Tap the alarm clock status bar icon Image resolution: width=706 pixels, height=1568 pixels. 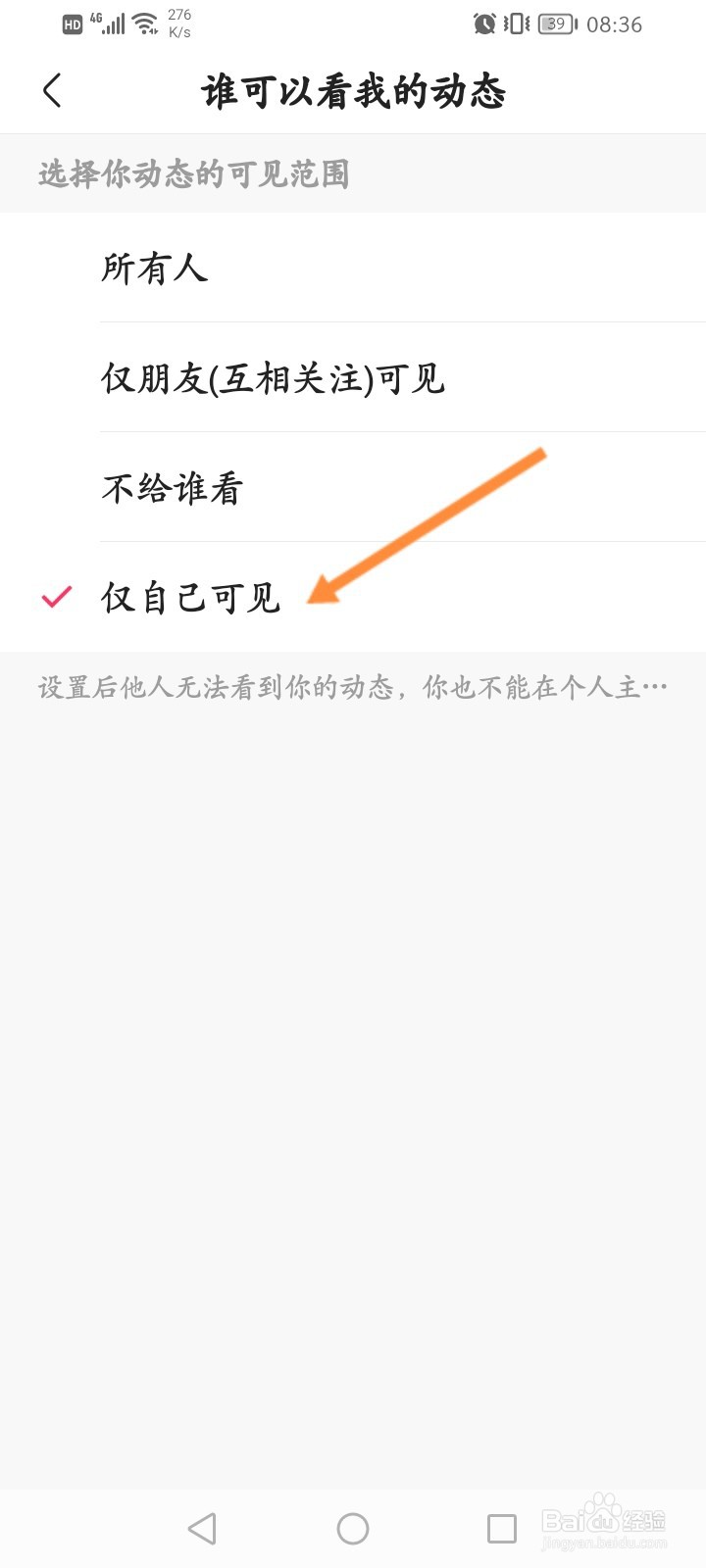click(482, 24)
